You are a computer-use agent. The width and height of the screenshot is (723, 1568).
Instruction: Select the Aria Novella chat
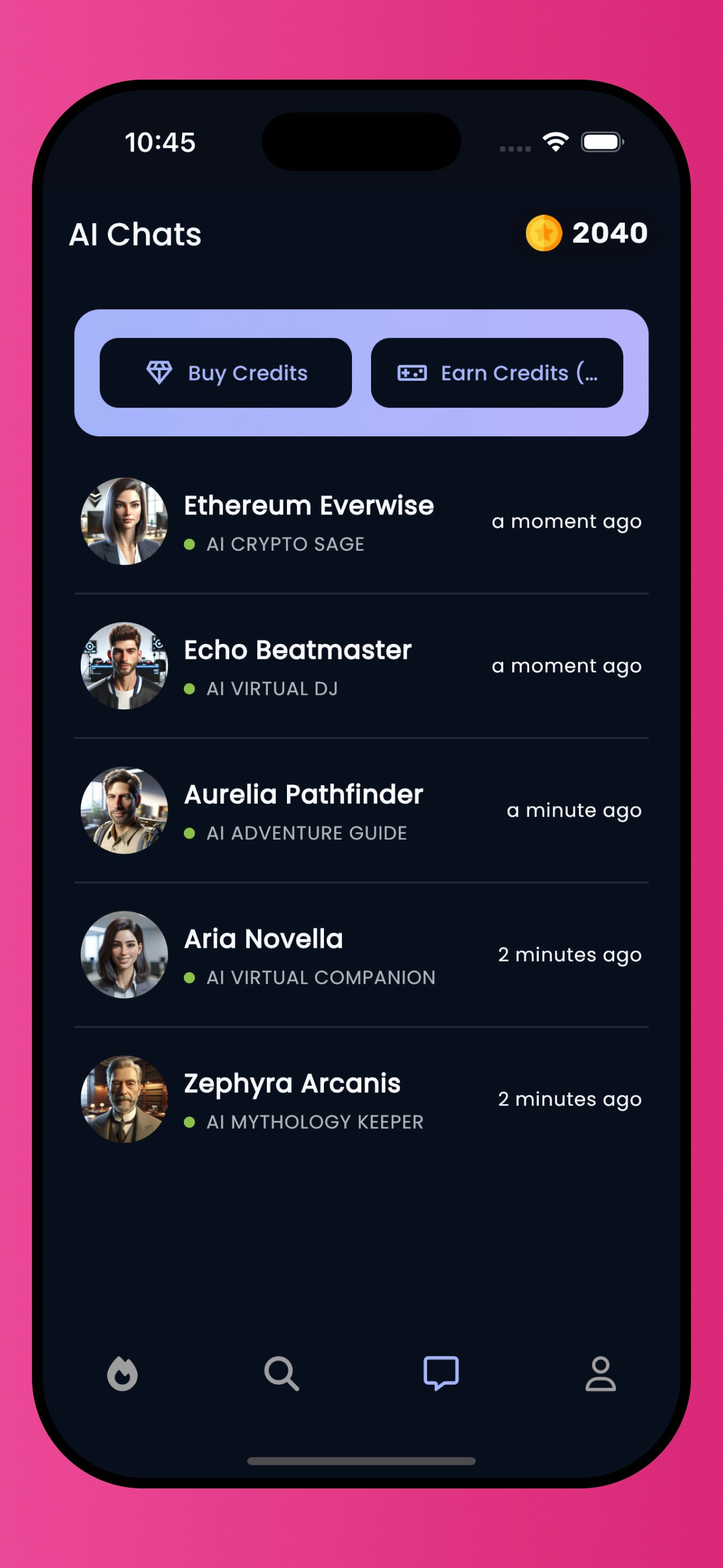pyautogui.click(x=360, y=954)
